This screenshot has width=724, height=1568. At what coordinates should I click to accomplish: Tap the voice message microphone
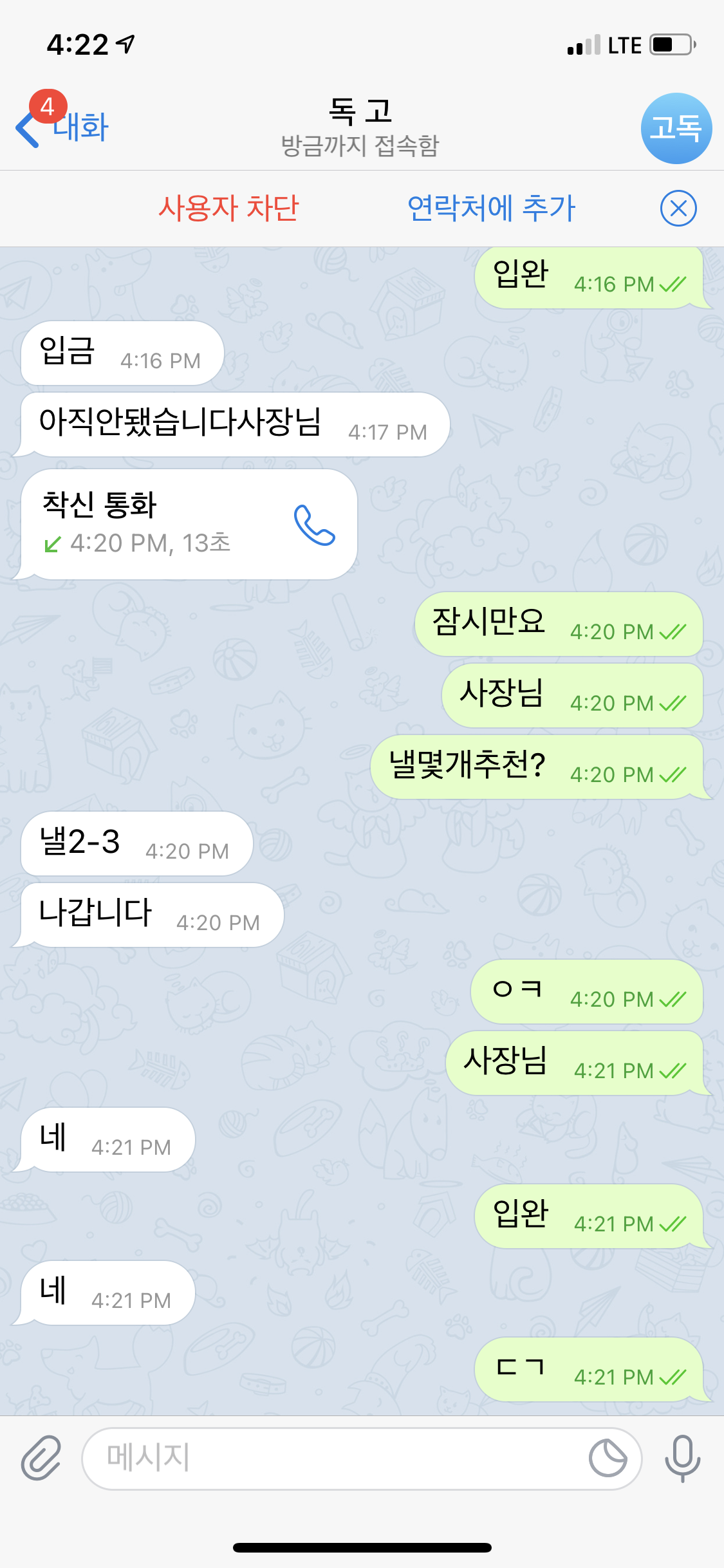(x=682, y=1458)
